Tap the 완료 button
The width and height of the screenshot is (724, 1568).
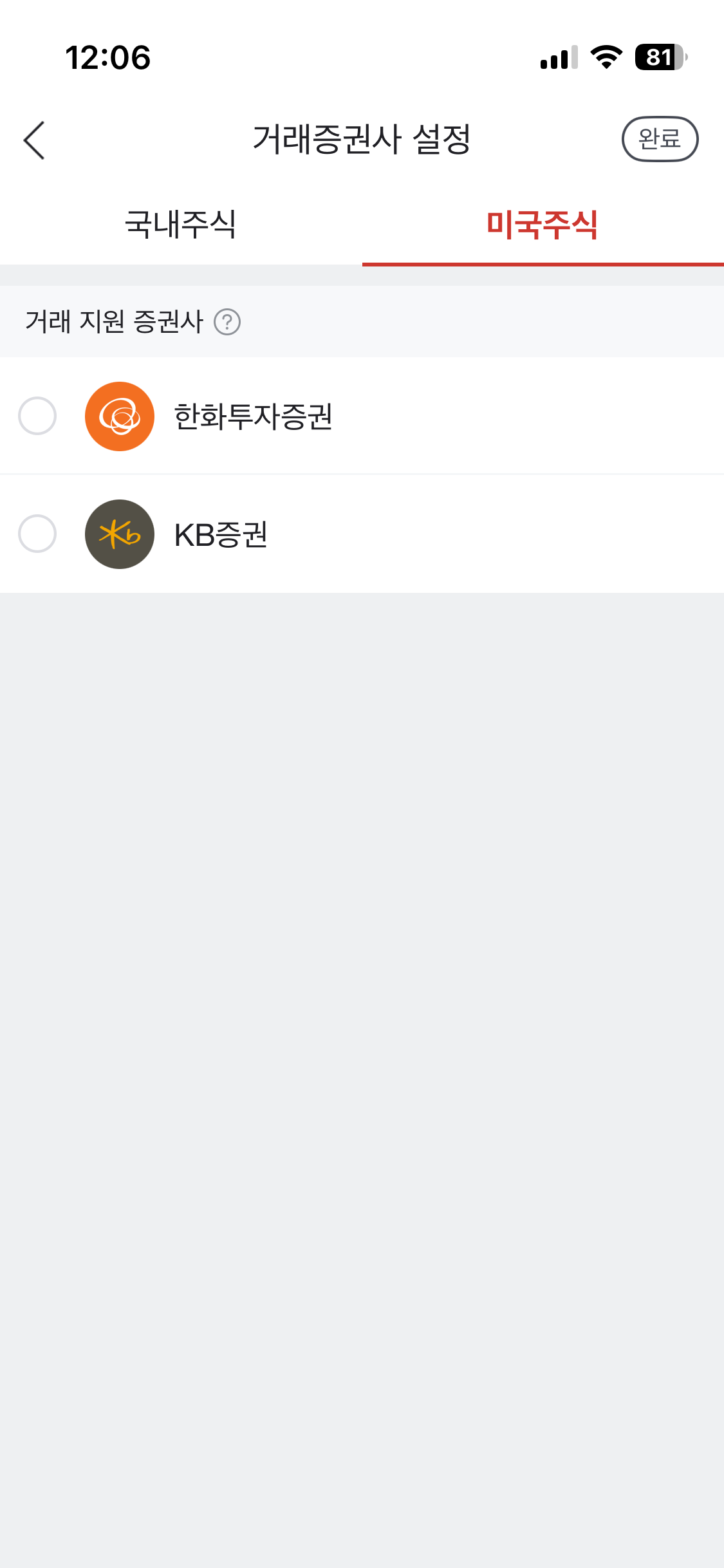pos(659,139)
